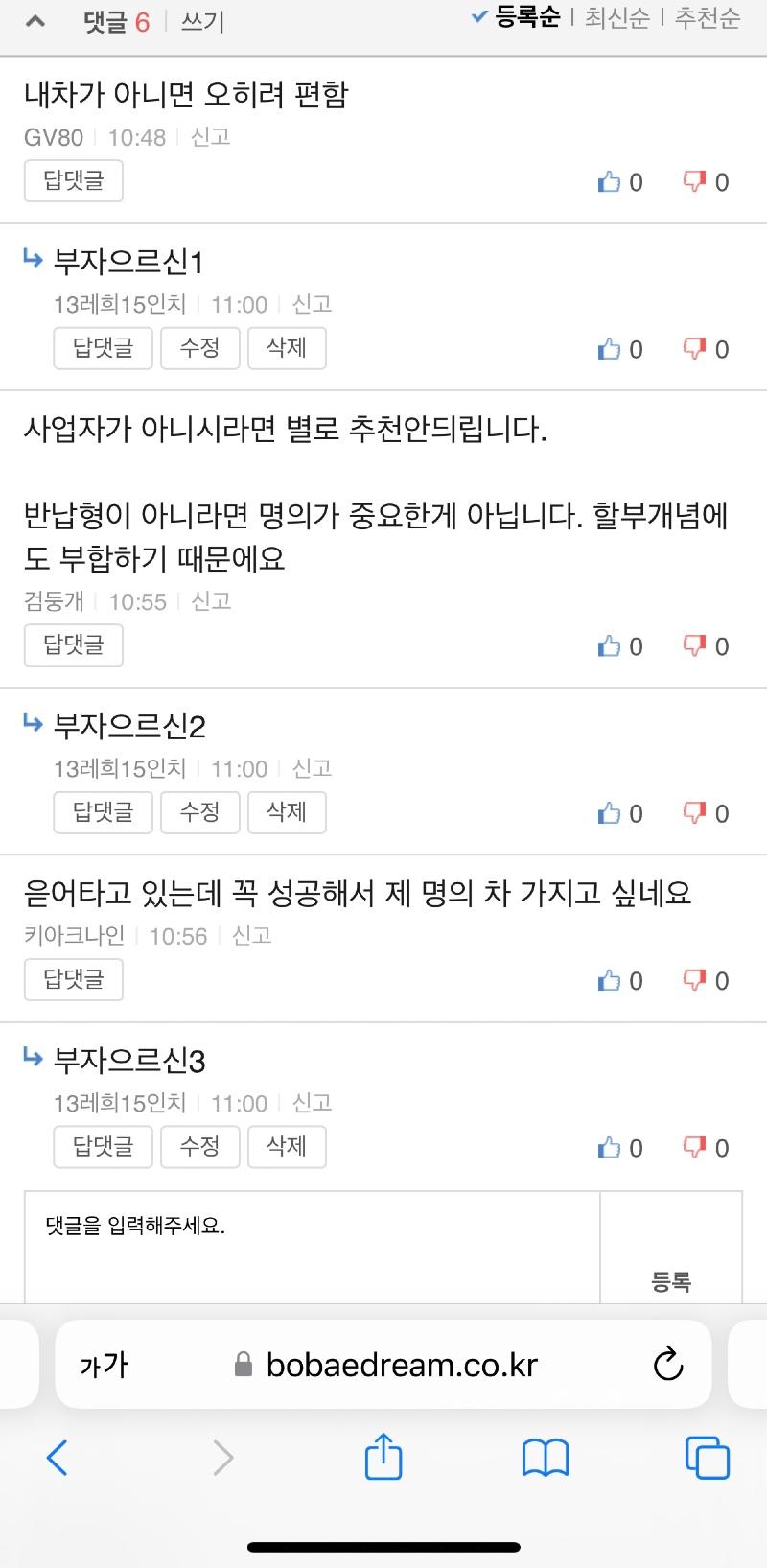Open Safari share sheet
This screenshot has height=1568, width=767.
[x=383, y=1457]
